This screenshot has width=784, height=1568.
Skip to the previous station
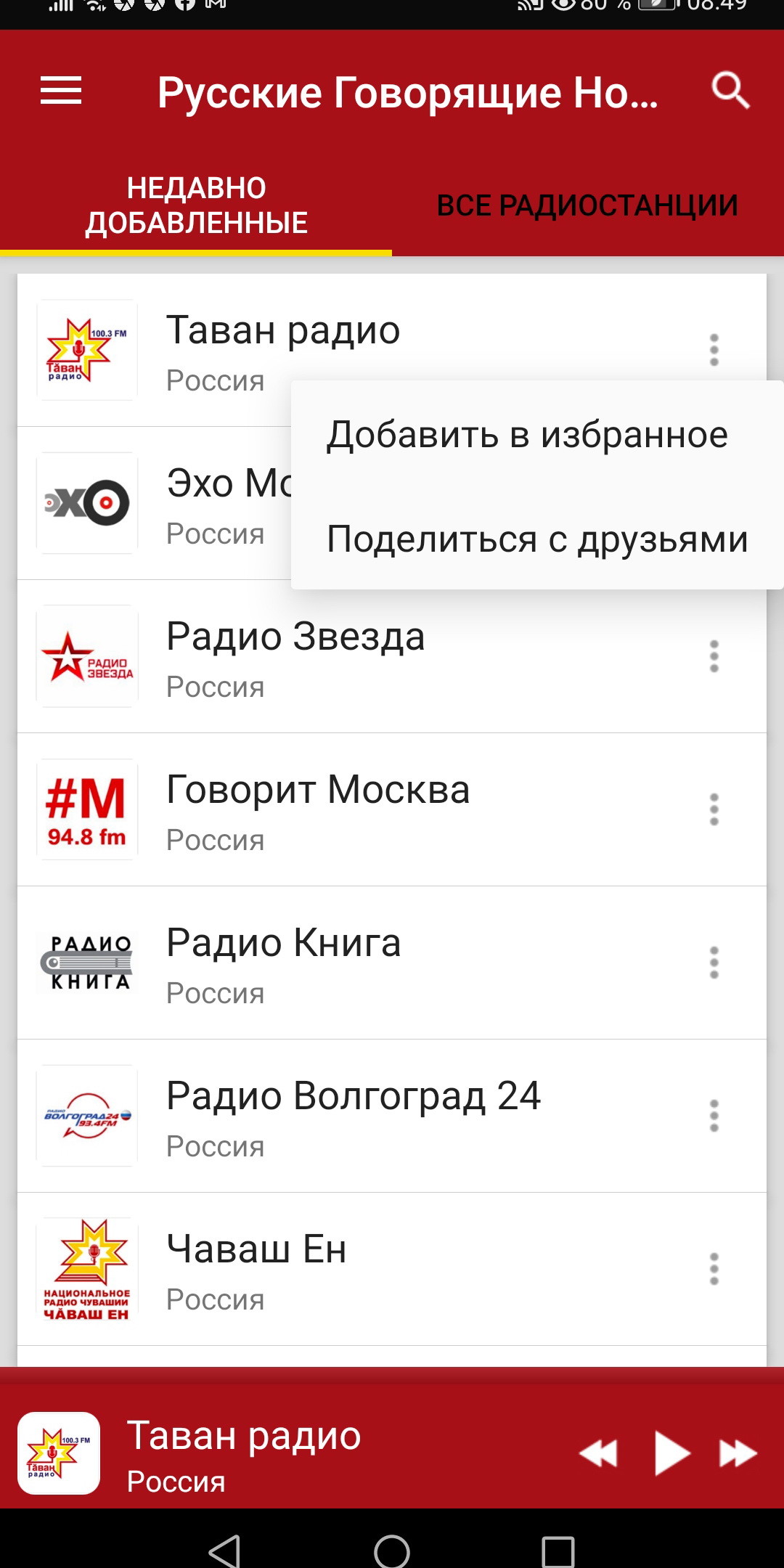598,1453
